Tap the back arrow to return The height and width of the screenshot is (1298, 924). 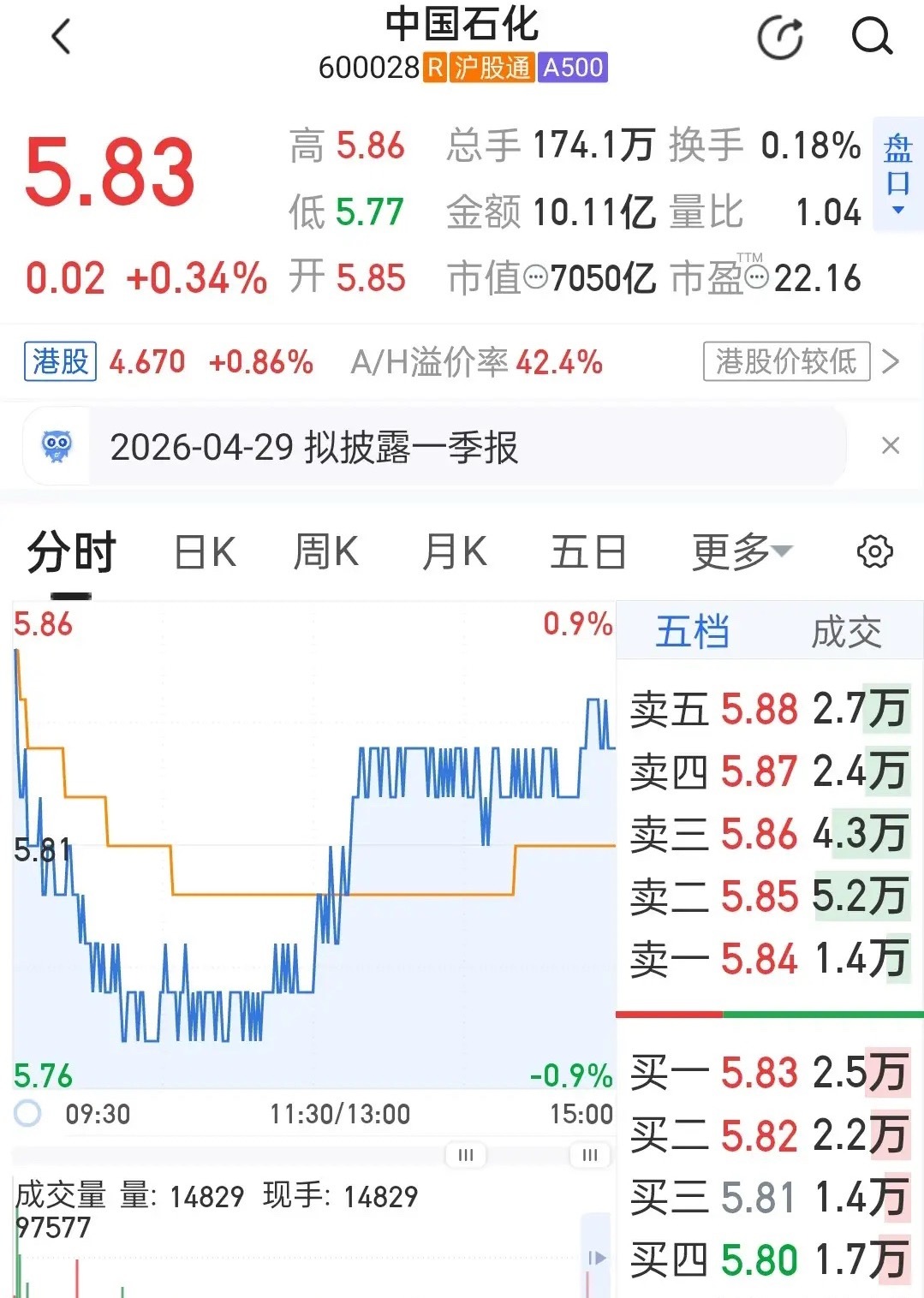[x=58, y=36]
